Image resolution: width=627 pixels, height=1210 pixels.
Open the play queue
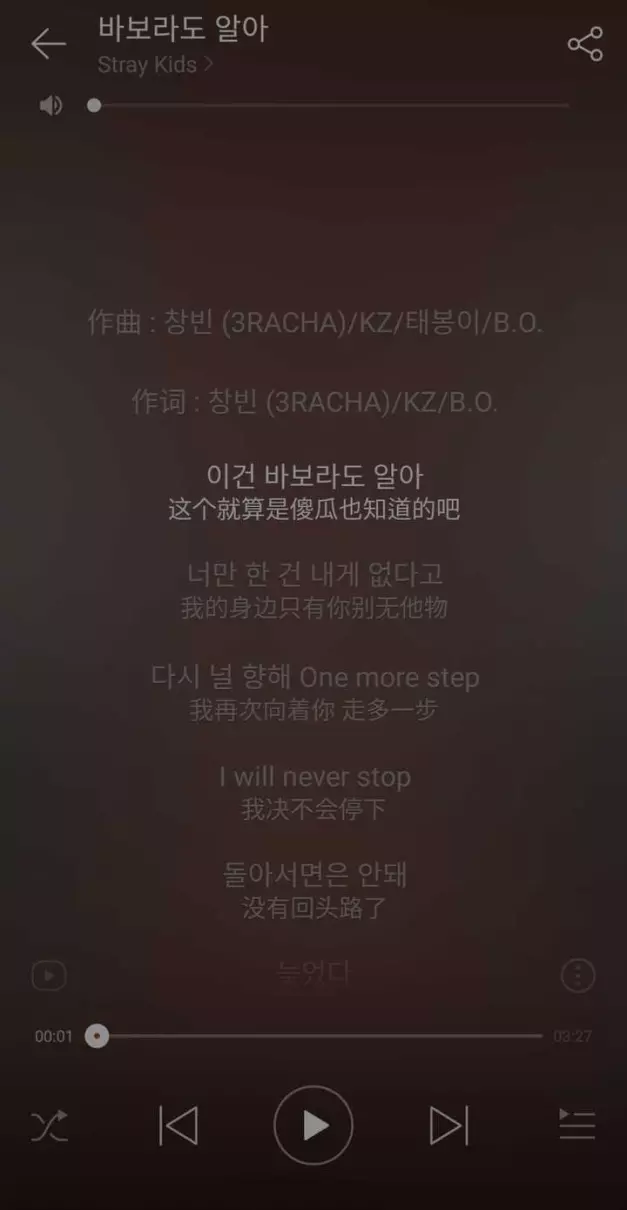[577, 1126]
